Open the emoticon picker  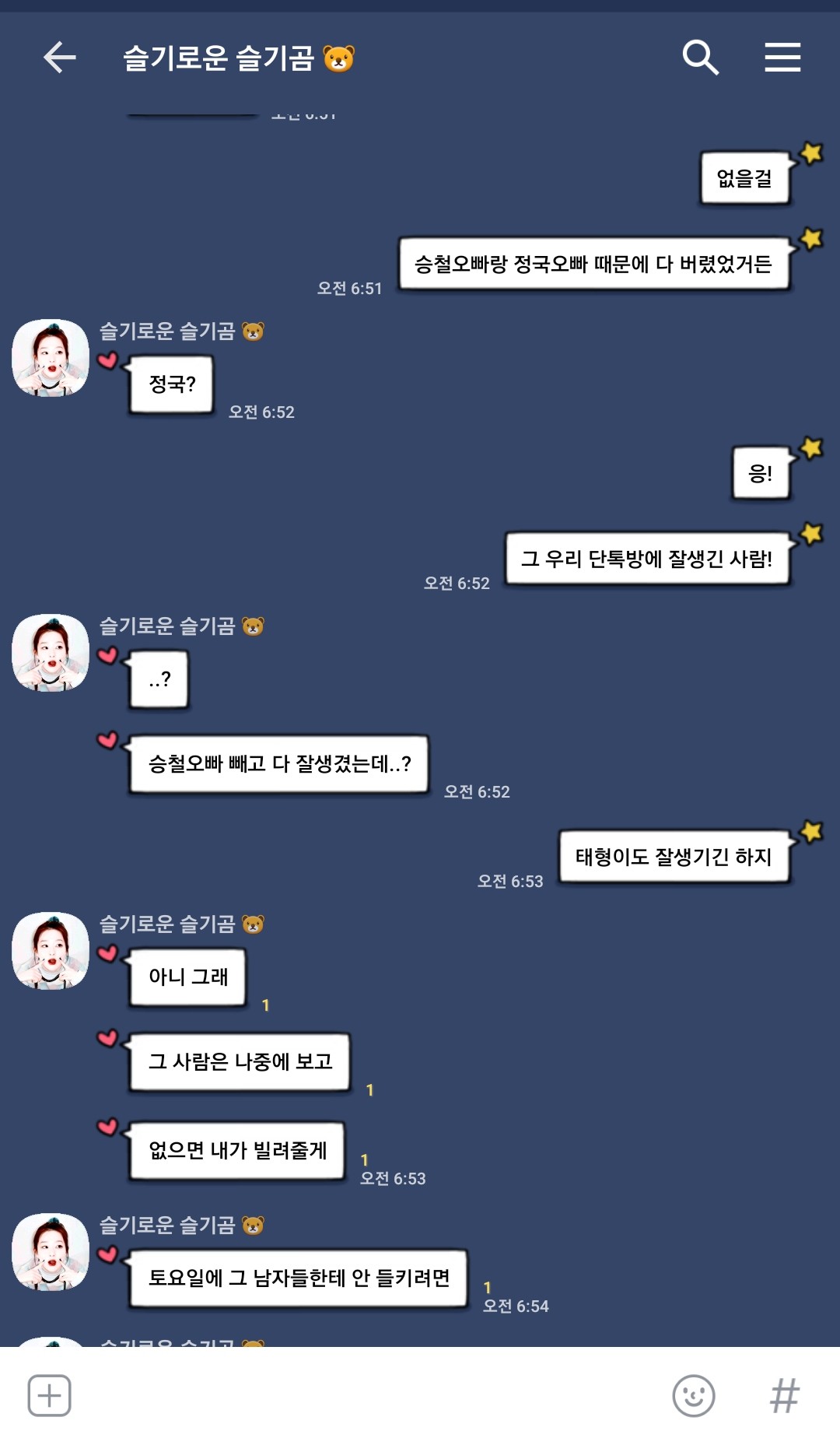point(693,1395)
